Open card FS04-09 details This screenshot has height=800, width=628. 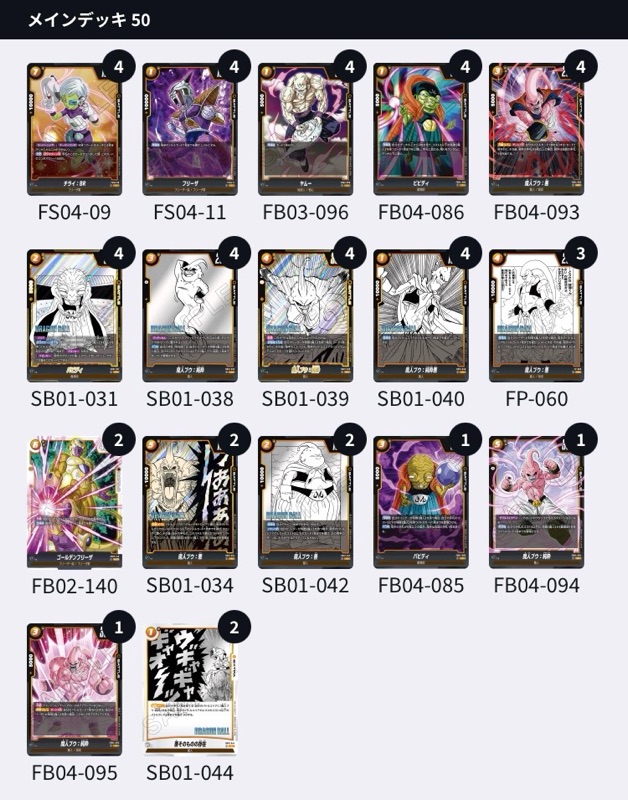[x=75, y=129]
